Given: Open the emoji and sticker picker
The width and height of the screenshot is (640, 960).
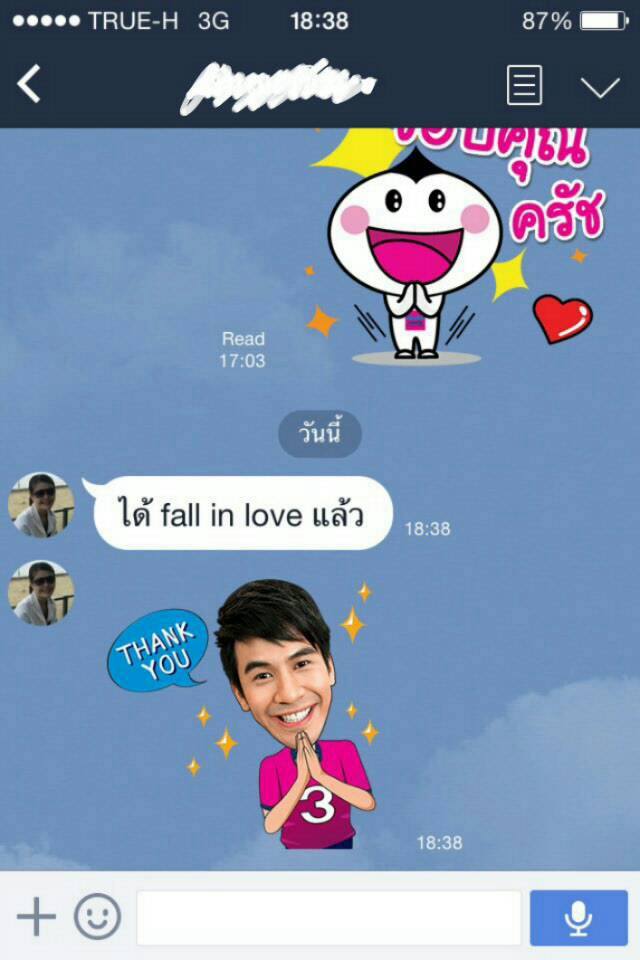Looking at the screenshot, I should click(97, 916).
